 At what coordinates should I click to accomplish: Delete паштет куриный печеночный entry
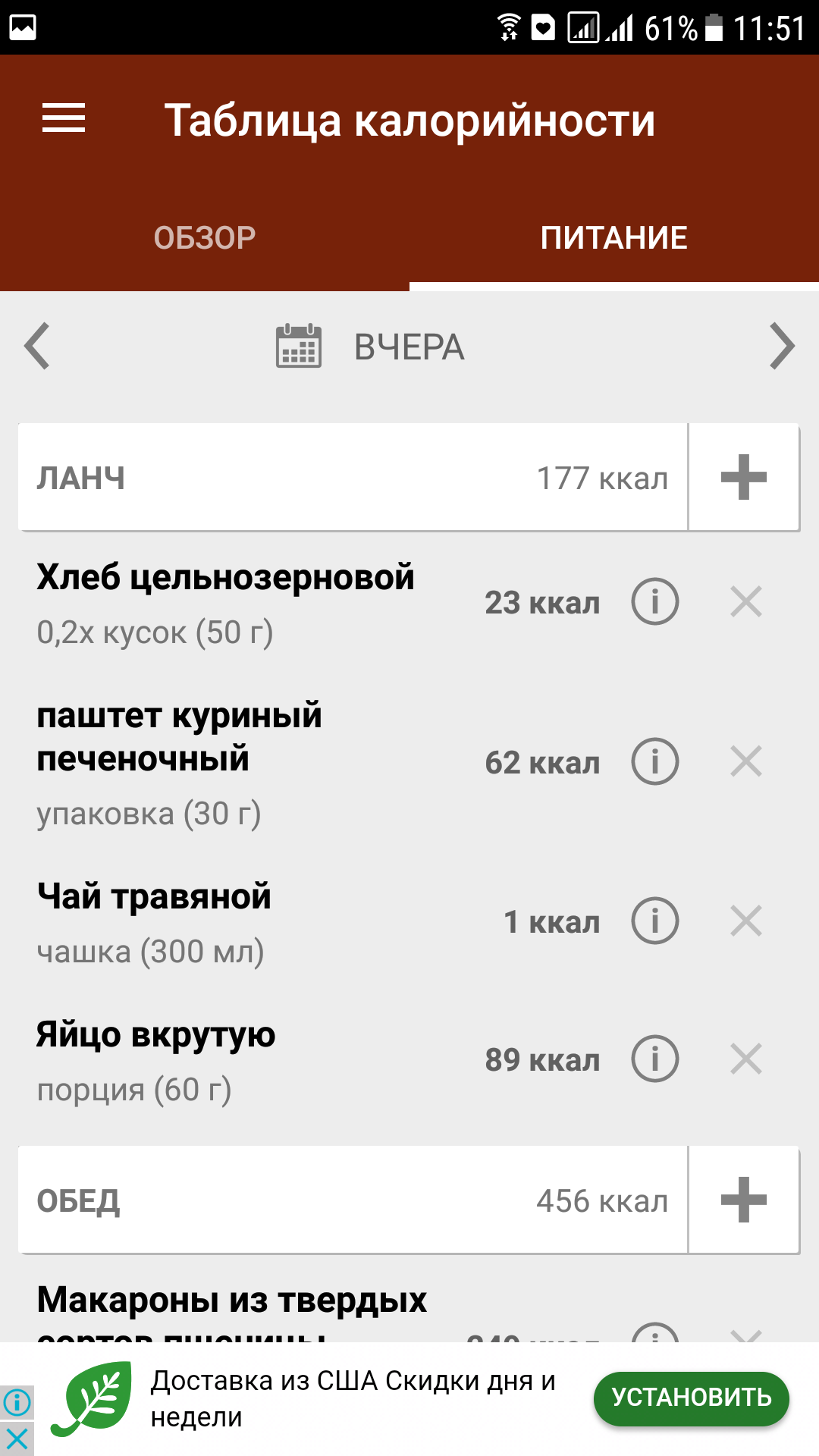pos(746,761)
